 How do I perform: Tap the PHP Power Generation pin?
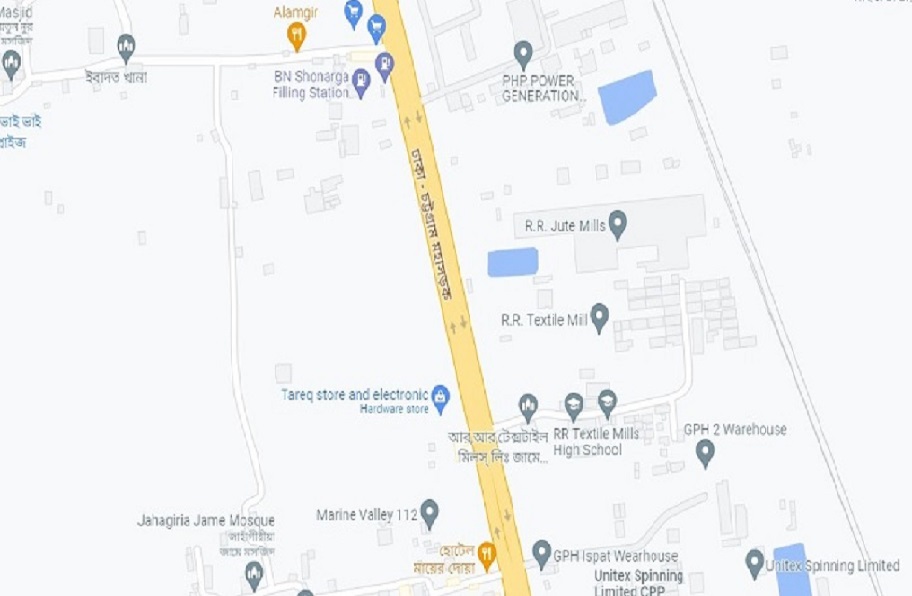pyautogui.click(x=522, y=54)
